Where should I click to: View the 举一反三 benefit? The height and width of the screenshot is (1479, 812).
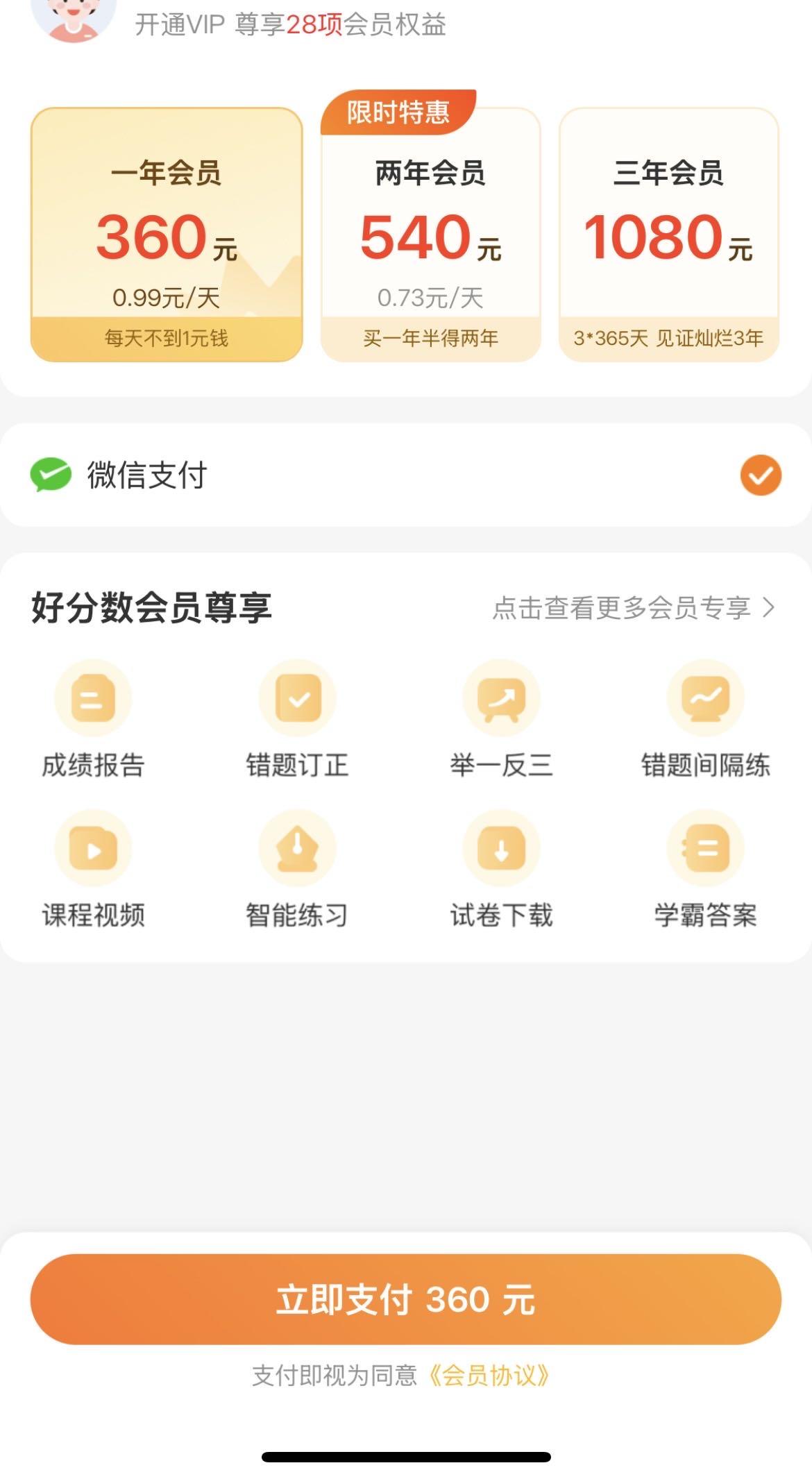coord(501,720)
